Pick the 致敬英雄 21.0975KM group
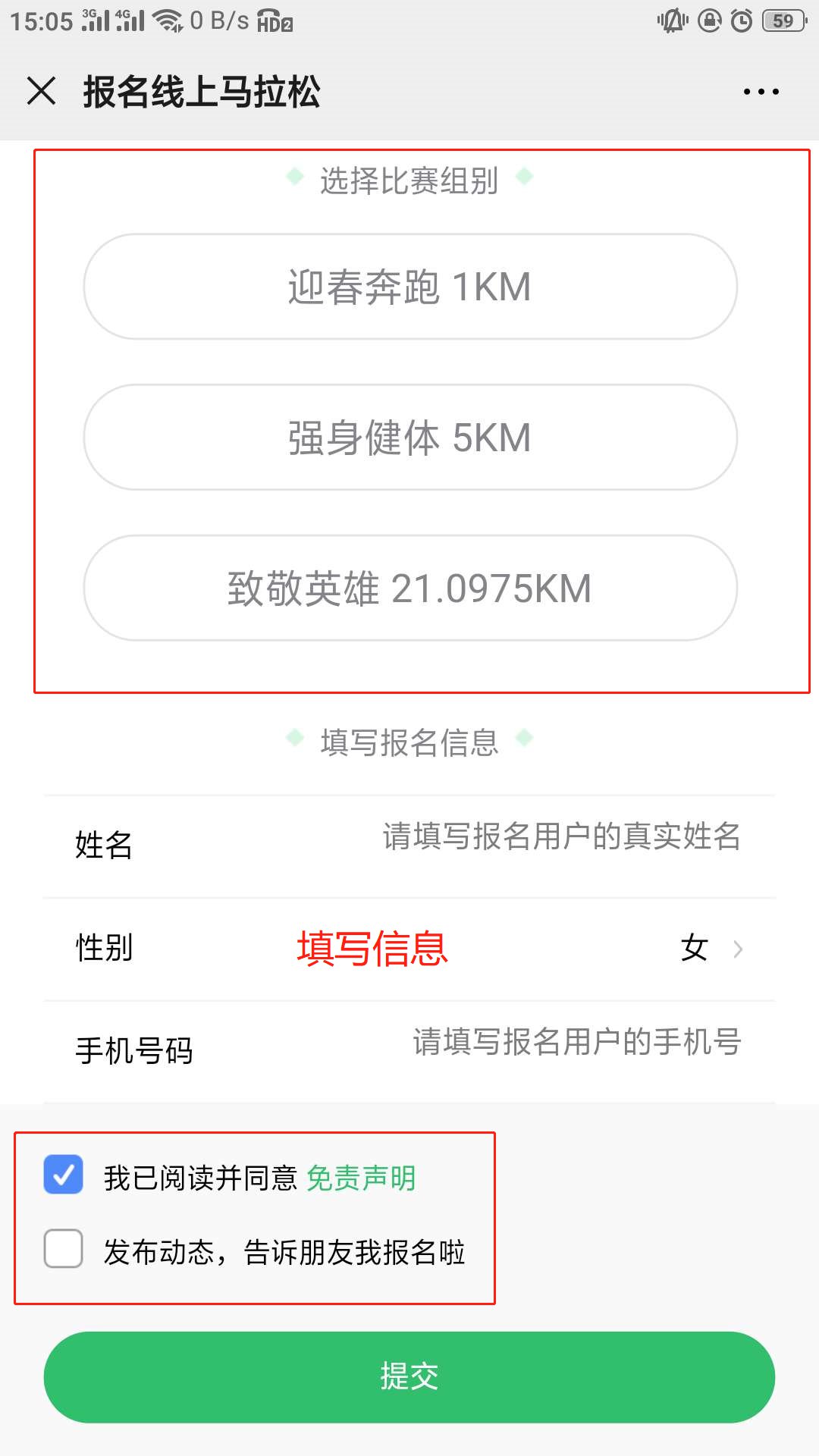 click(x=409, y=588)
